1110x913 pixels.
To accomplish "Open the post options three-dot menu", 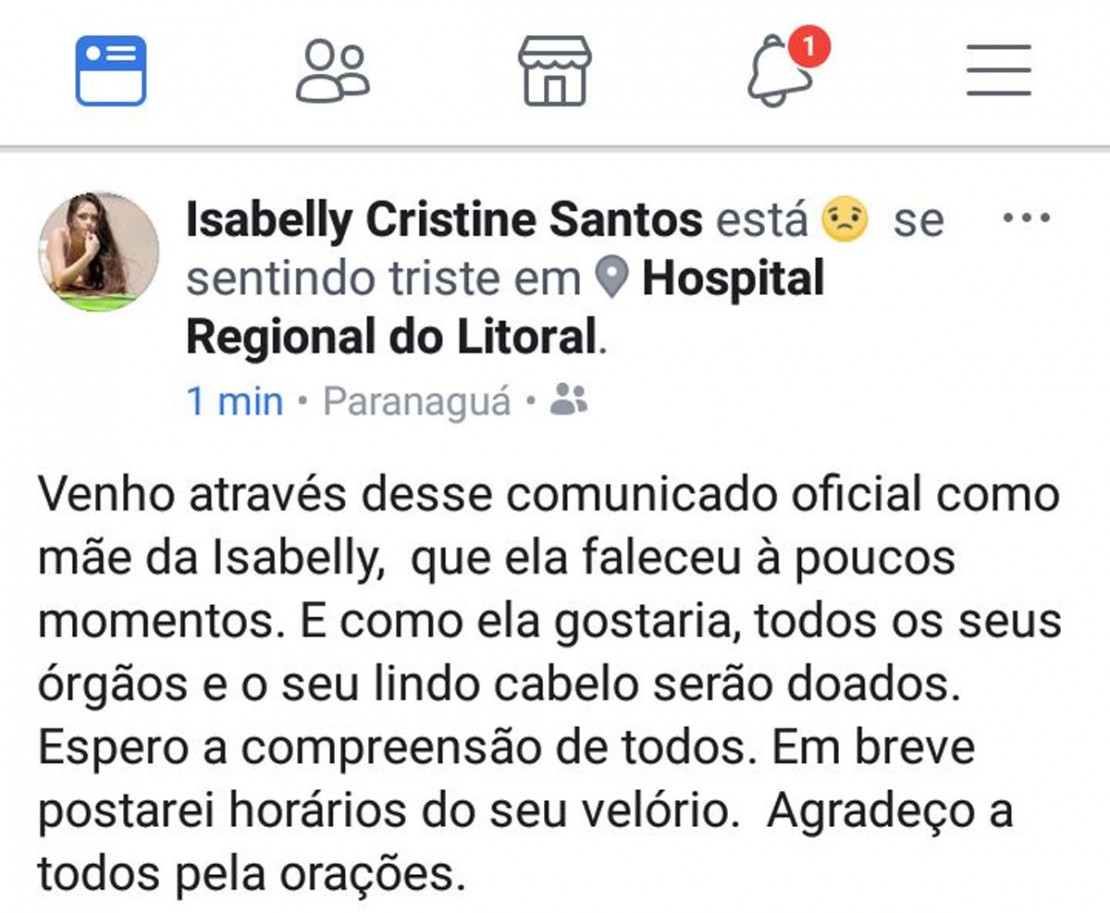I will tap(1026, 218).
